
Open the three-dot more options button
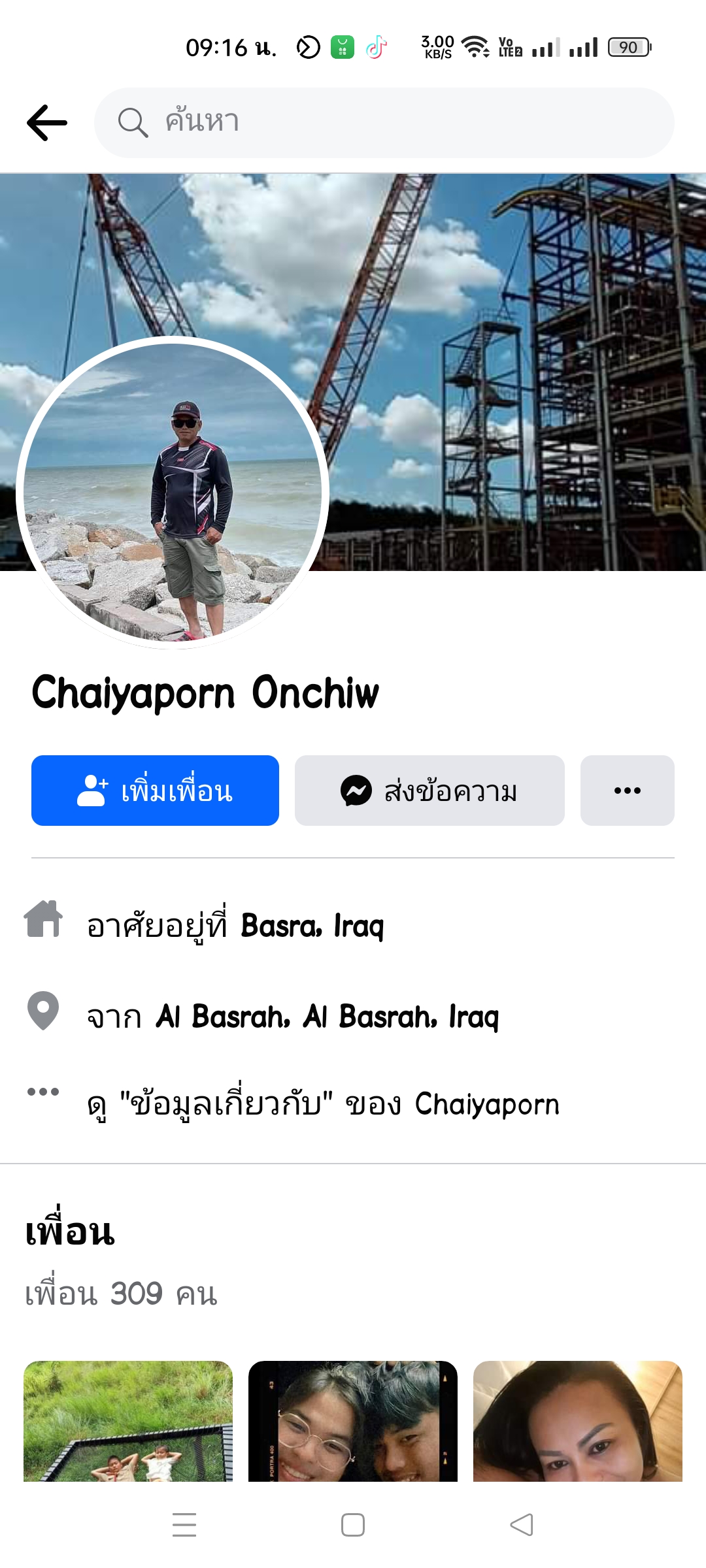pos(628,791)
